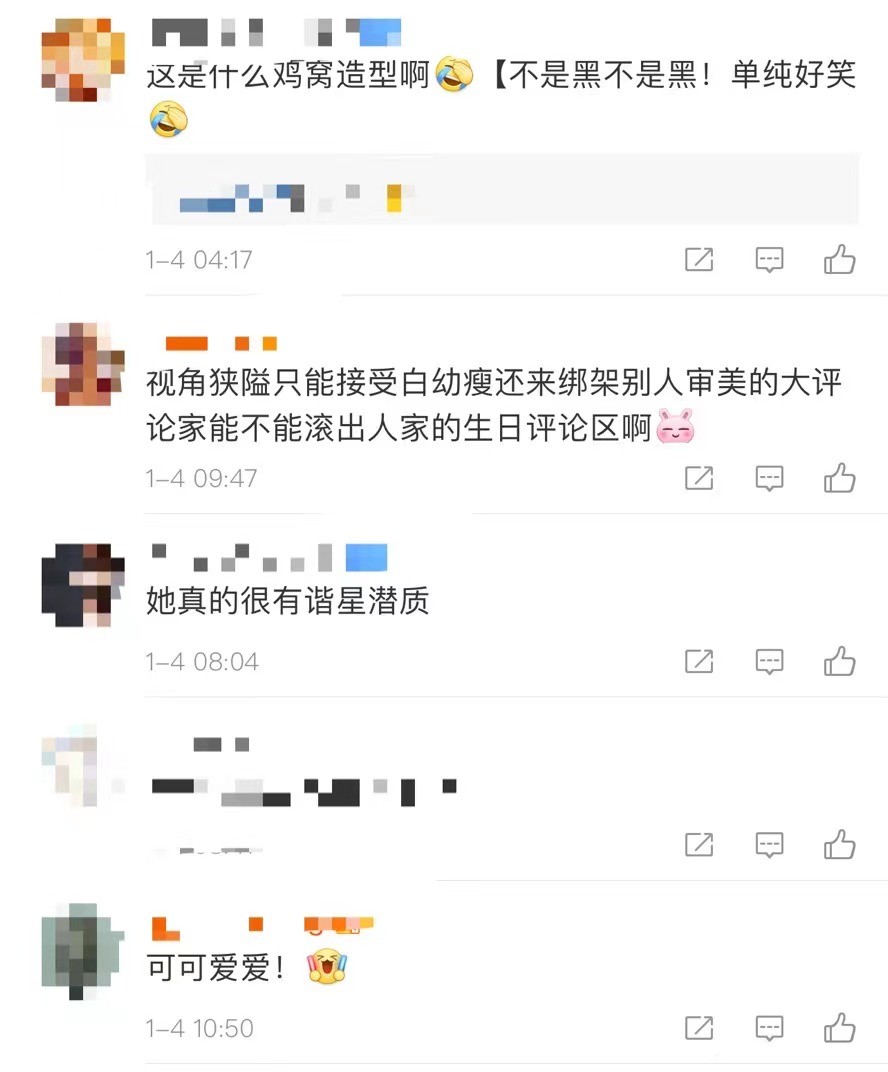Repost the comment about 白幼瘦

coord(699,478)
